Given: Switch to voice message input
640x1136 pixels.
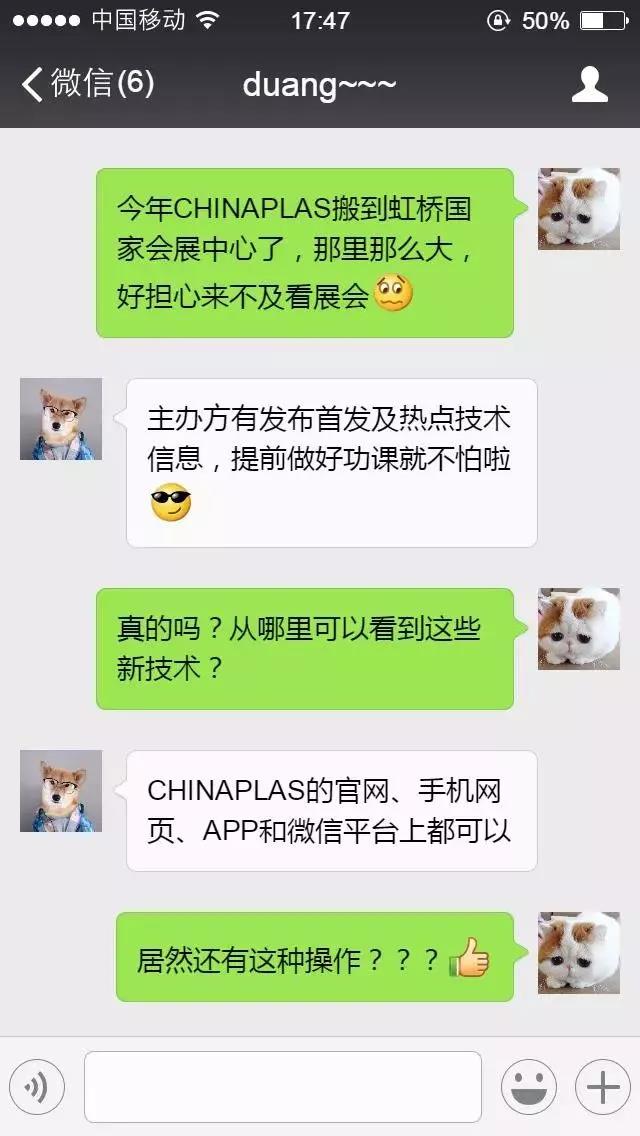Looking at the screenshot, I should point(37,1087).
